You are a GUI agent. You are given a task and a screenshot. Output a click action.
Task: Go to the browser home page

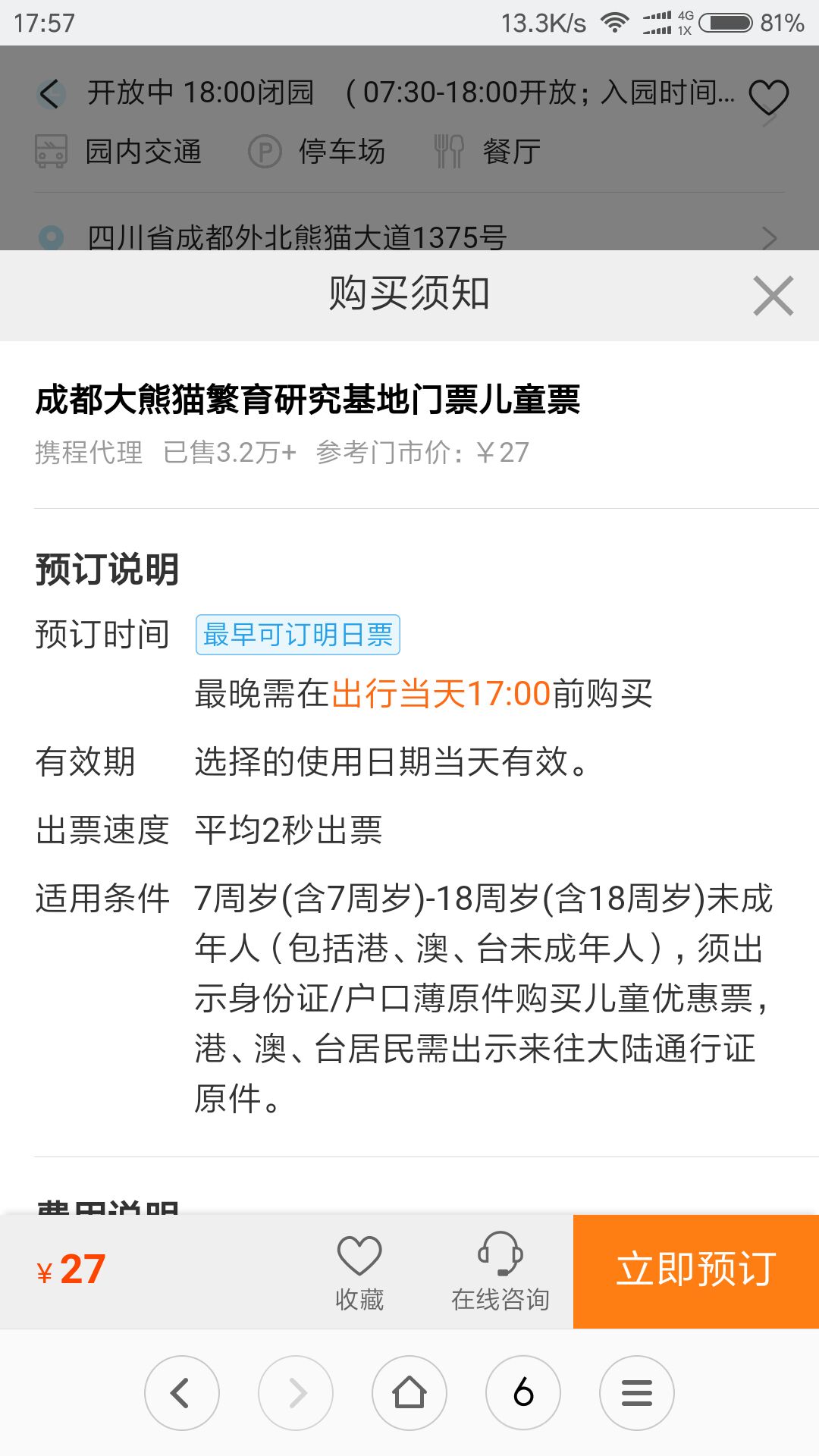point(409,1393)
